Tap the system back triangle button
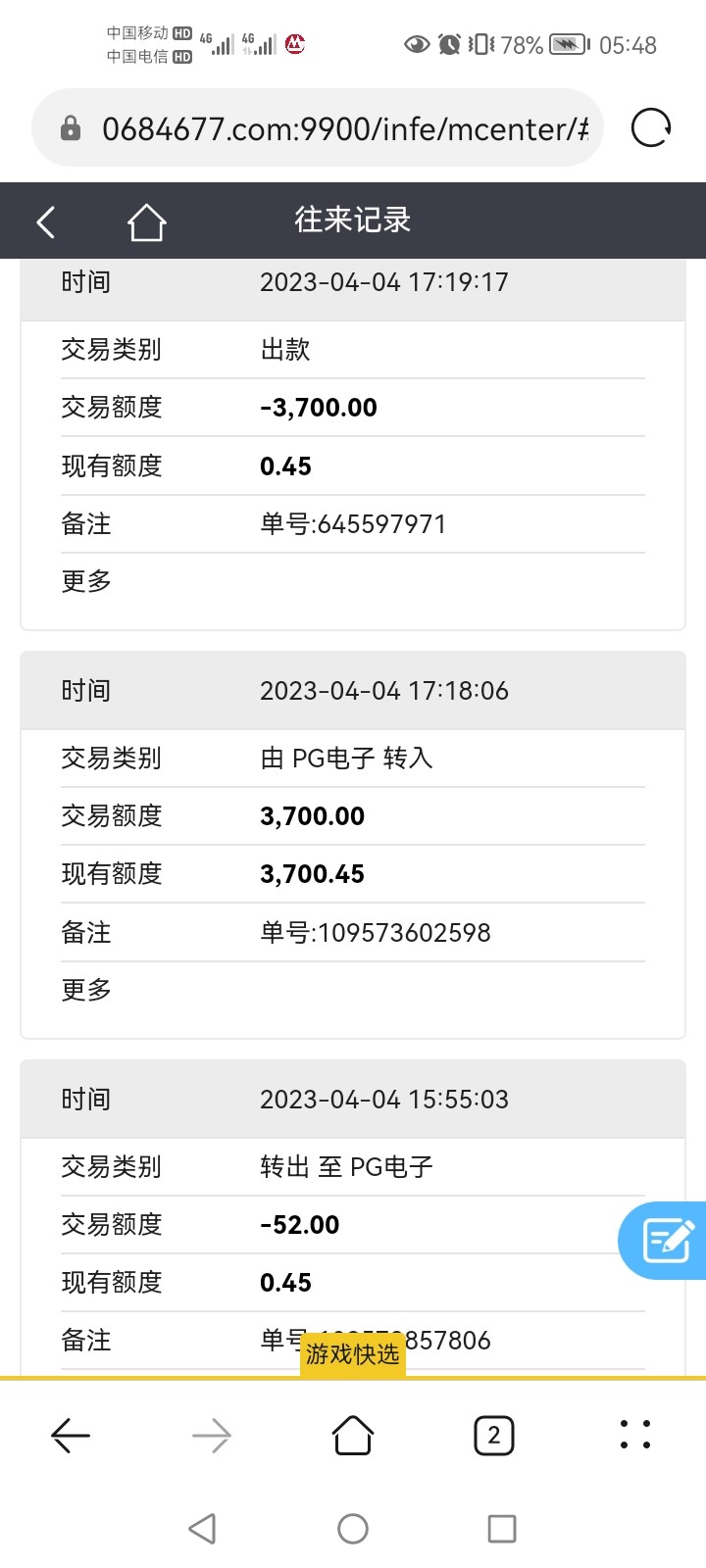706x1568 pixels. (x=203, y=1529)
